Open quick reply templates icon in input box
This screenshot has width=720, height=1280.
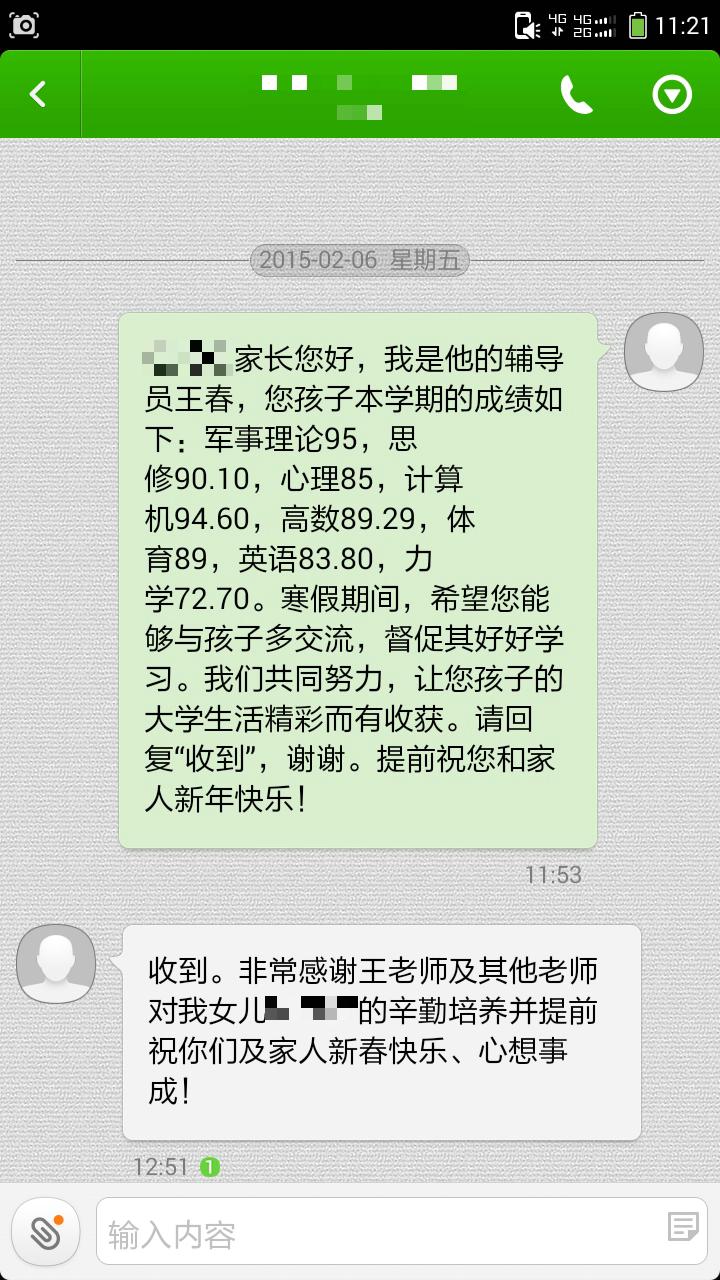683,1227
